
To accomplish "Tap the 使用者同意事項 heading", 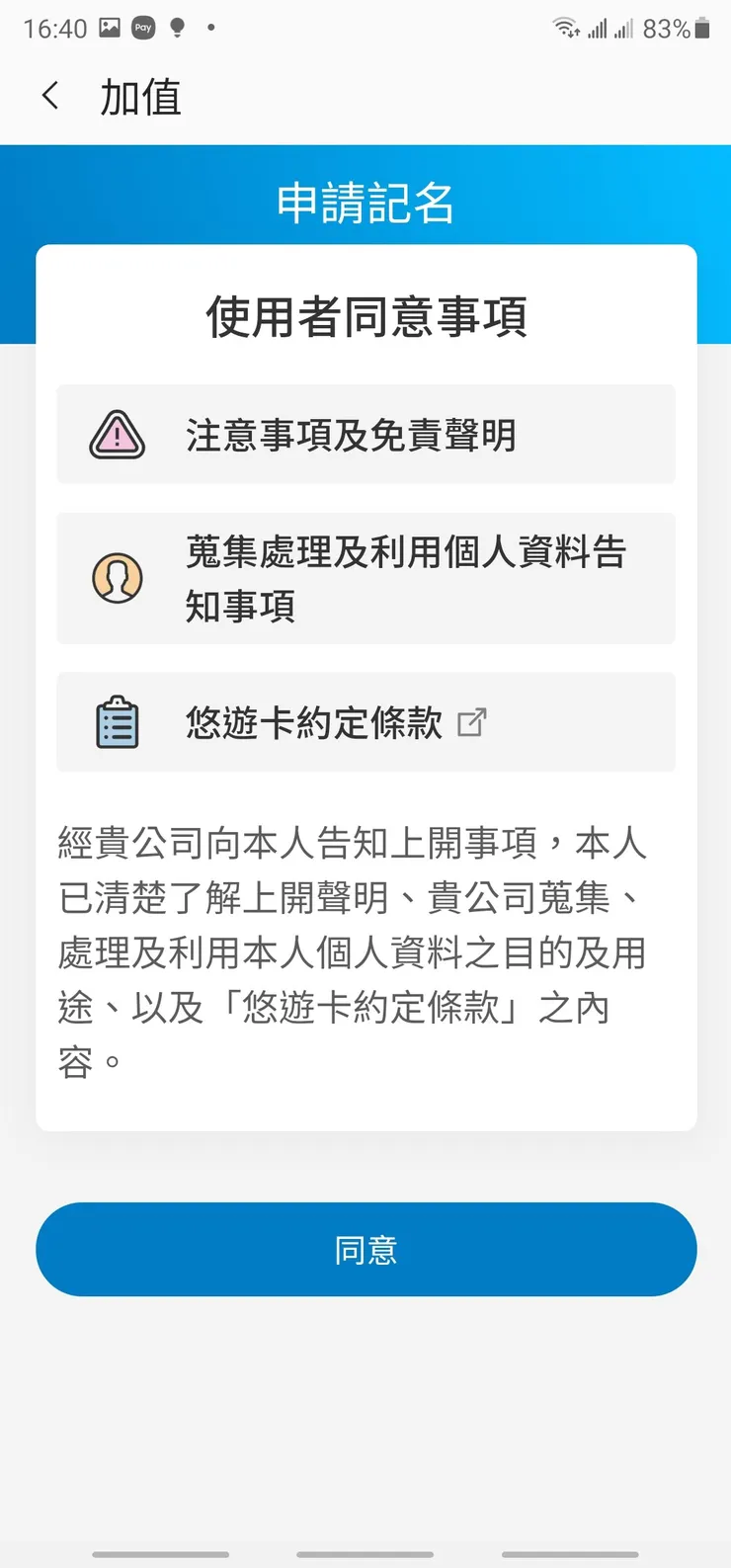I will coord(365,314).
